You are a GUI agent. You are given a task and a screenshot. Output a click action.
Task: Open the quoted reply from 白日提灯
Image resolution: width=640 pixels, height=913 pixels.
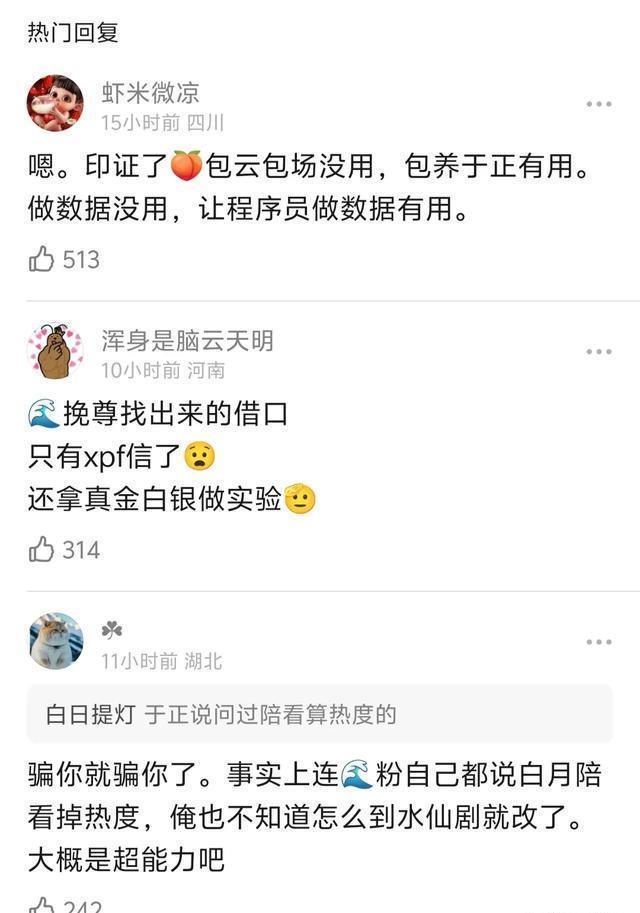320,714
